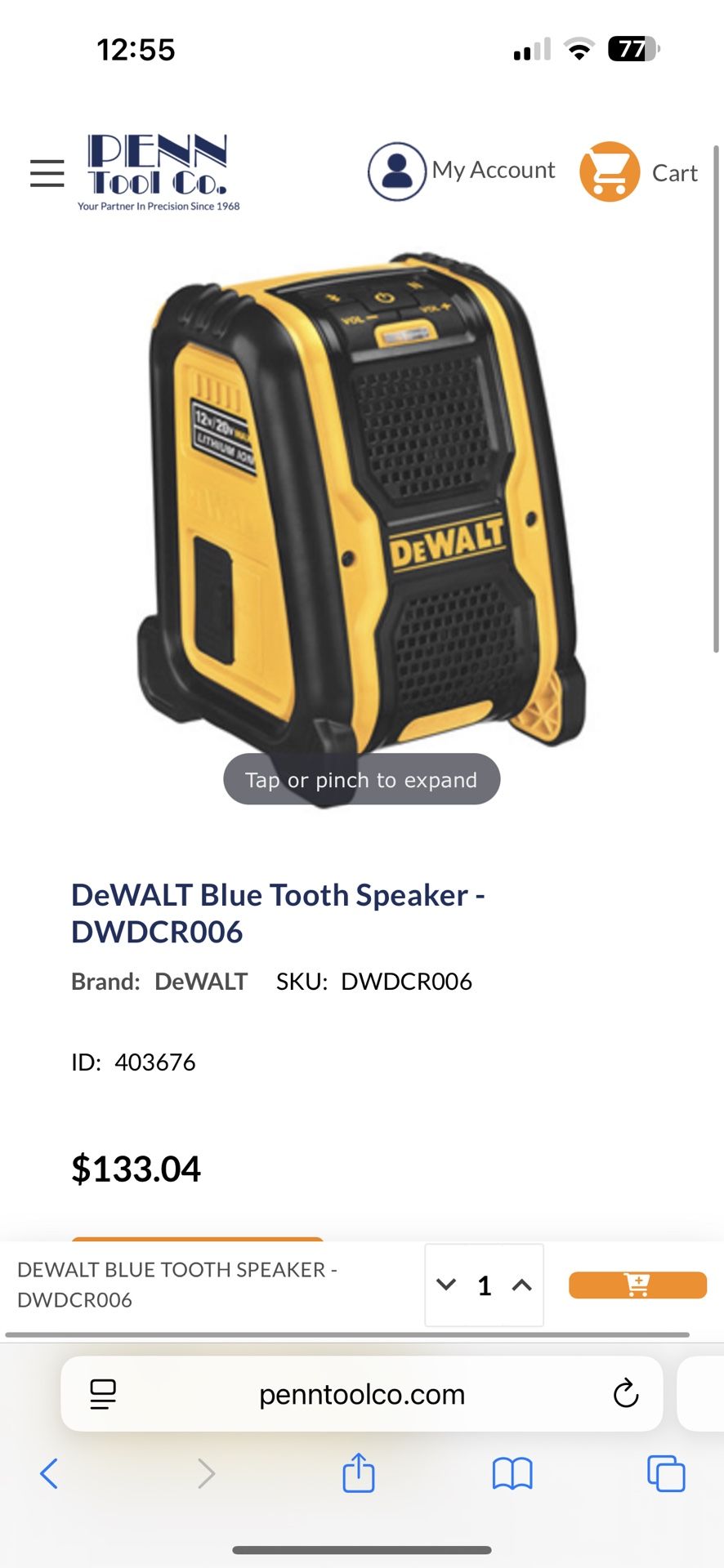Image resolution: width=724 pixels, height=1568 pixels.
Task: Tap the Penn Tool Co logo
Action: pyautogui.click(x=159, y=173)
